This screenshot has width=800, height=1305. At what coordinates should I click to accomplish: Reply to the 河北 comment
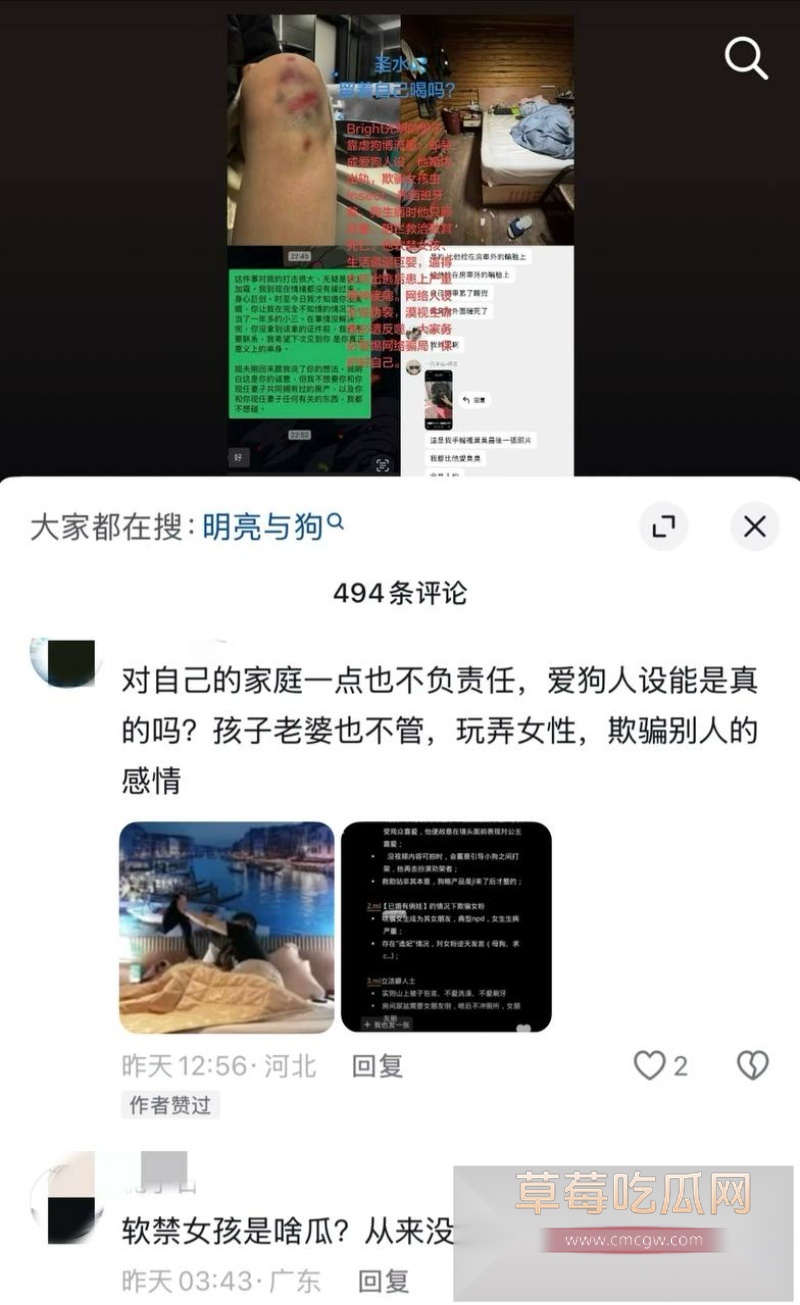tap(377, 1065)
